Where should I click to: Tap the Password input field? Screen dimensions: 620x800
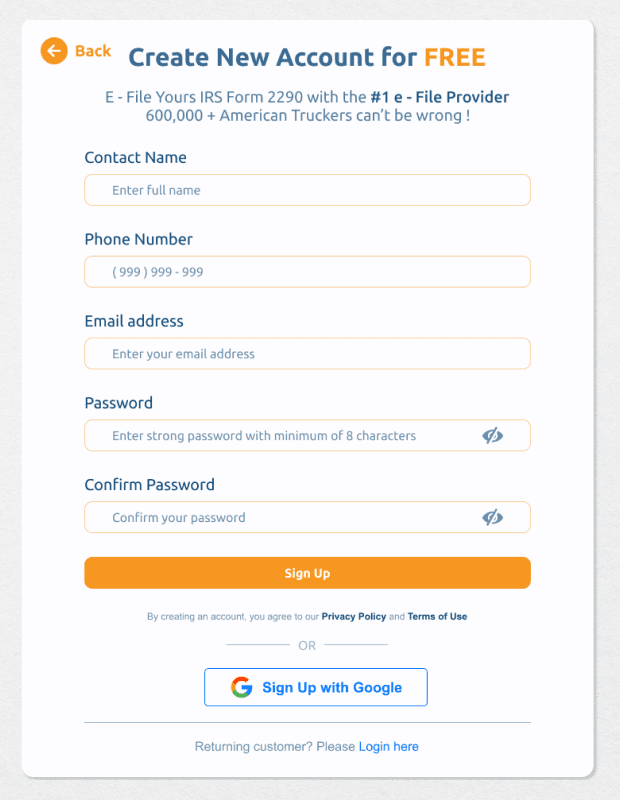coord(280,436)
